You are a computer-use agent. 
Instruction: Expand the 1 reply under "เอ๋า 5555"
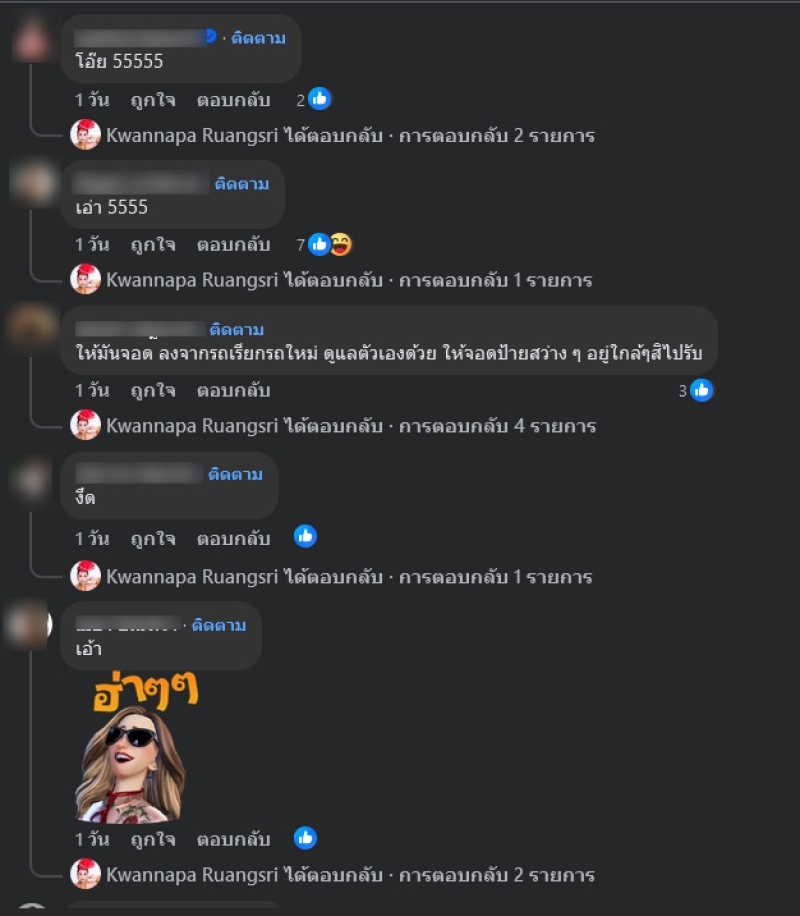(x=350, y=281)
